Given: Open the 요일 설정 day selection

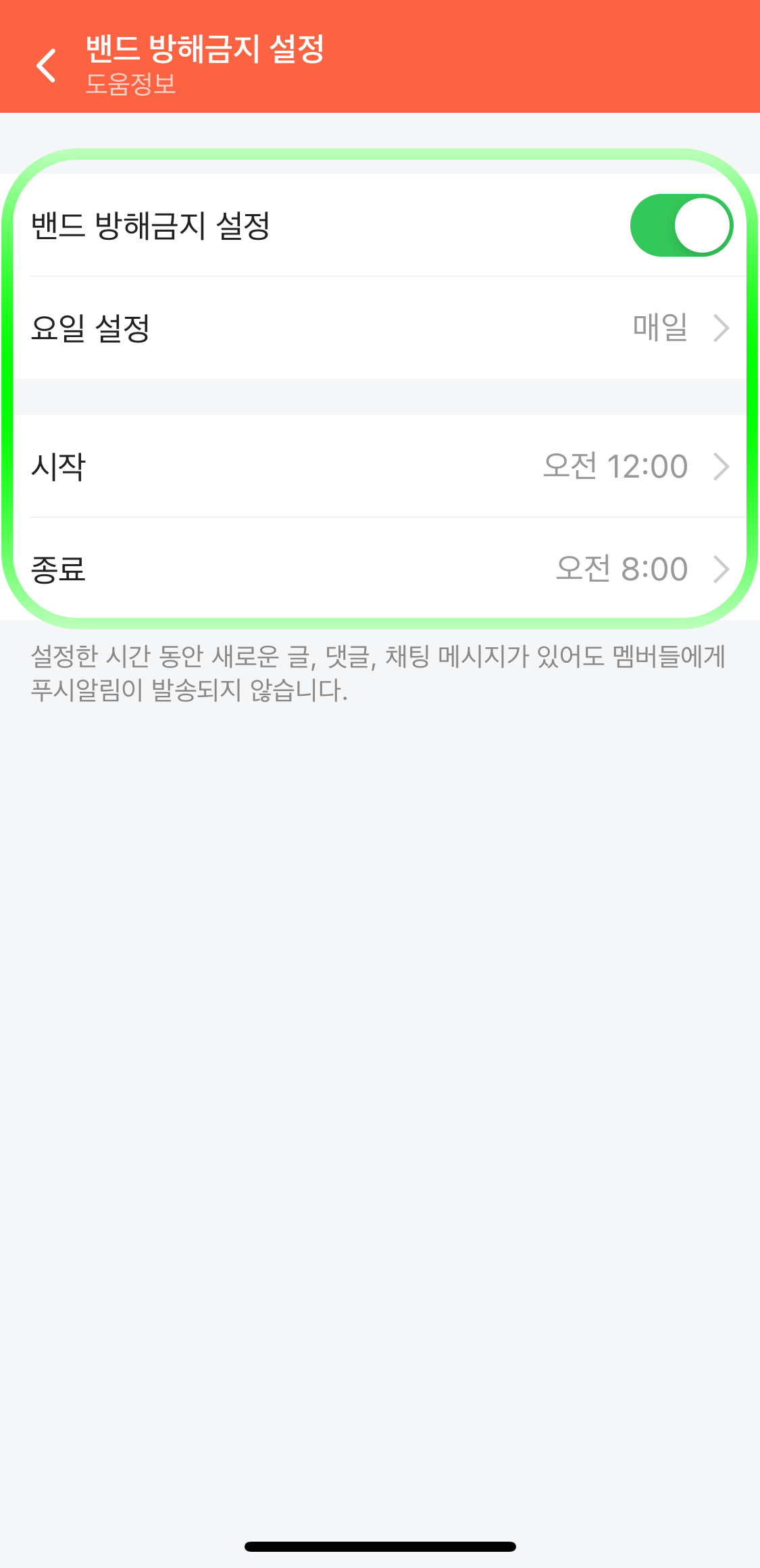Looking at the screenshot, I should coord(380,329).
